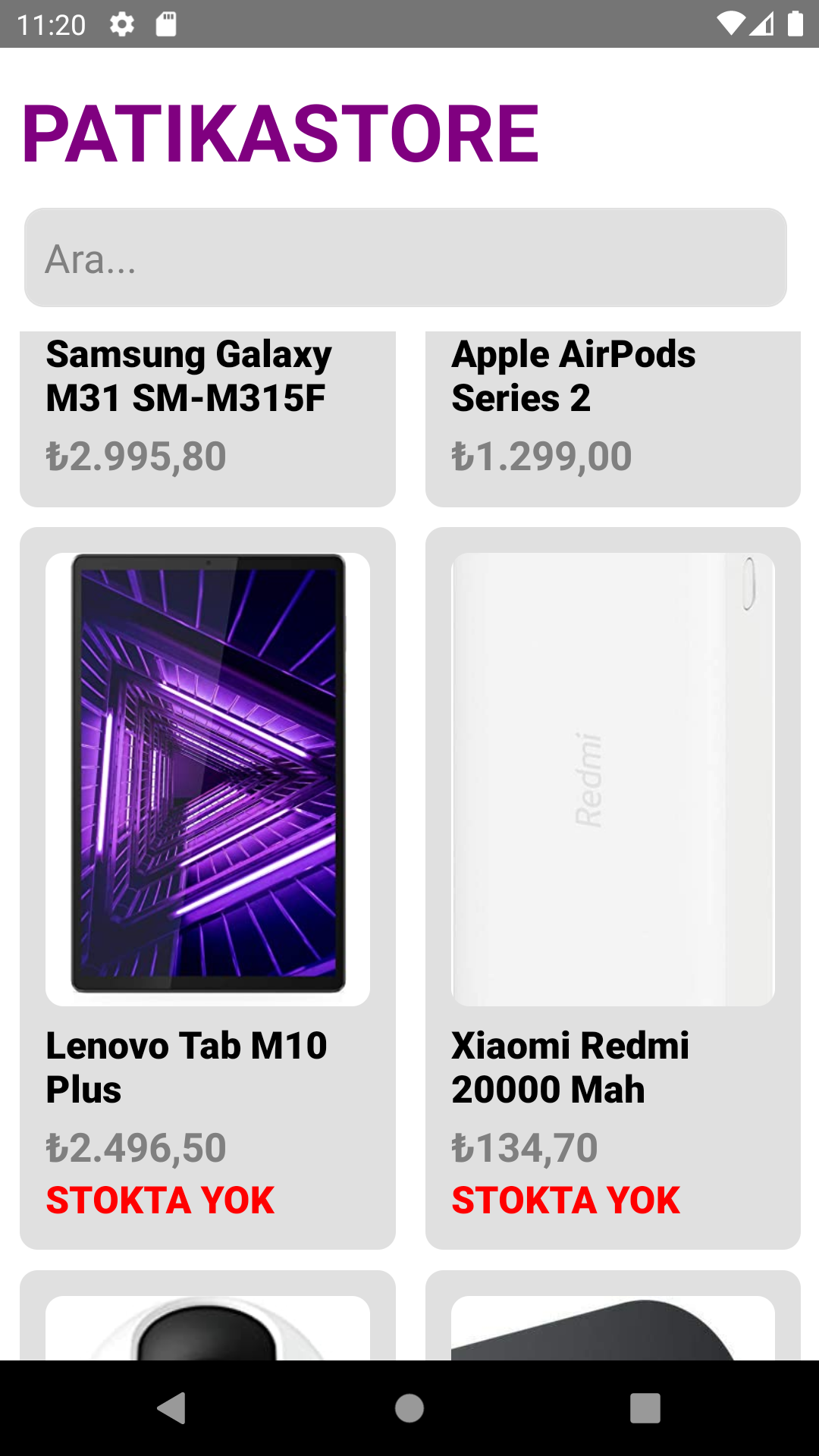The height and width of the screenshot is (1456, 819).
Task: Open the Samsung Galaxy M31 SM-M315F card
Action: click(207, 417)
